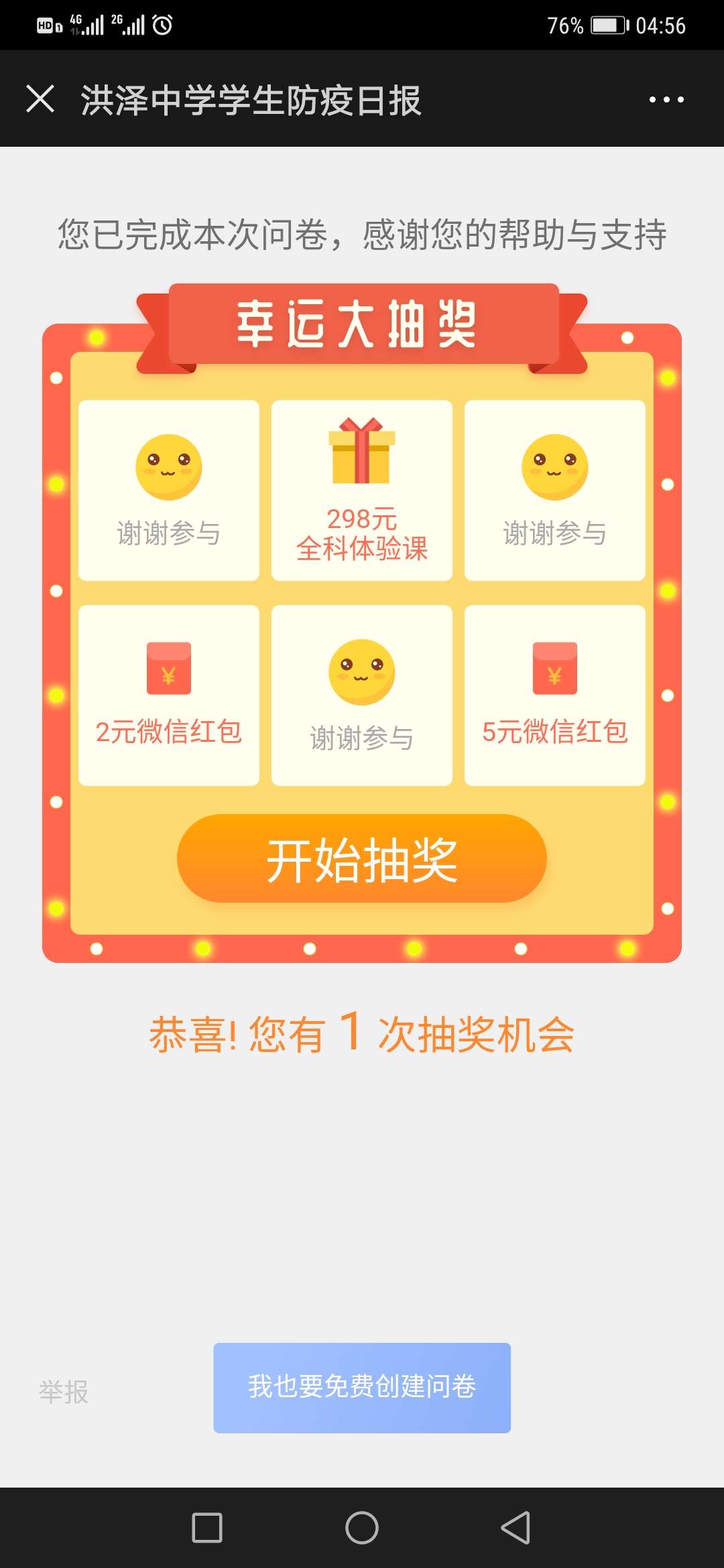
Task: Go back using system navigation
Action: pyautogui.click(x=516, y=1528)
